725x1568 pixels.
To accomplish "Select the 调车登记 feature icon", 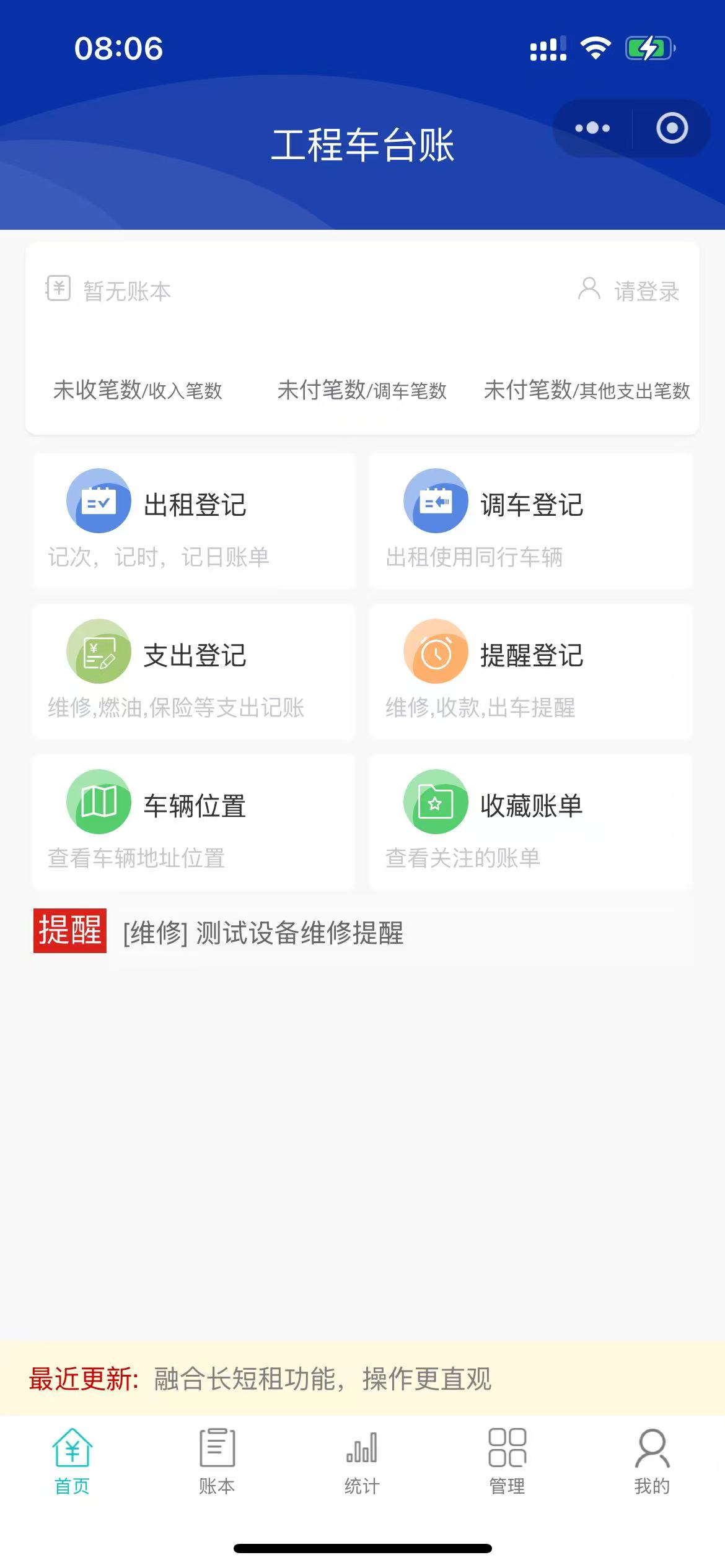I will click(x=435, y=502).
